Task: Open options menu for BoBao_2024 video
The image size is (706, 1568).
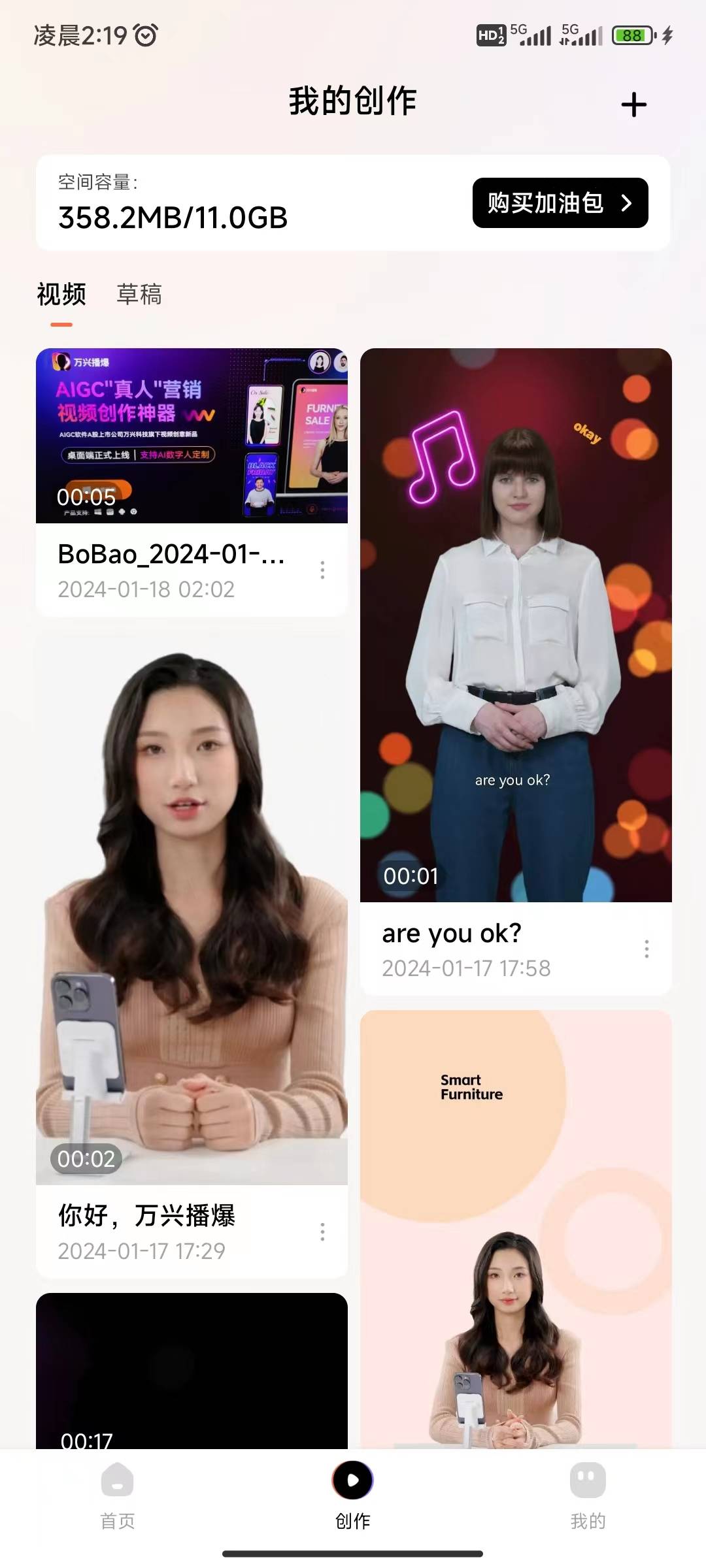Action: pos(322,570)
